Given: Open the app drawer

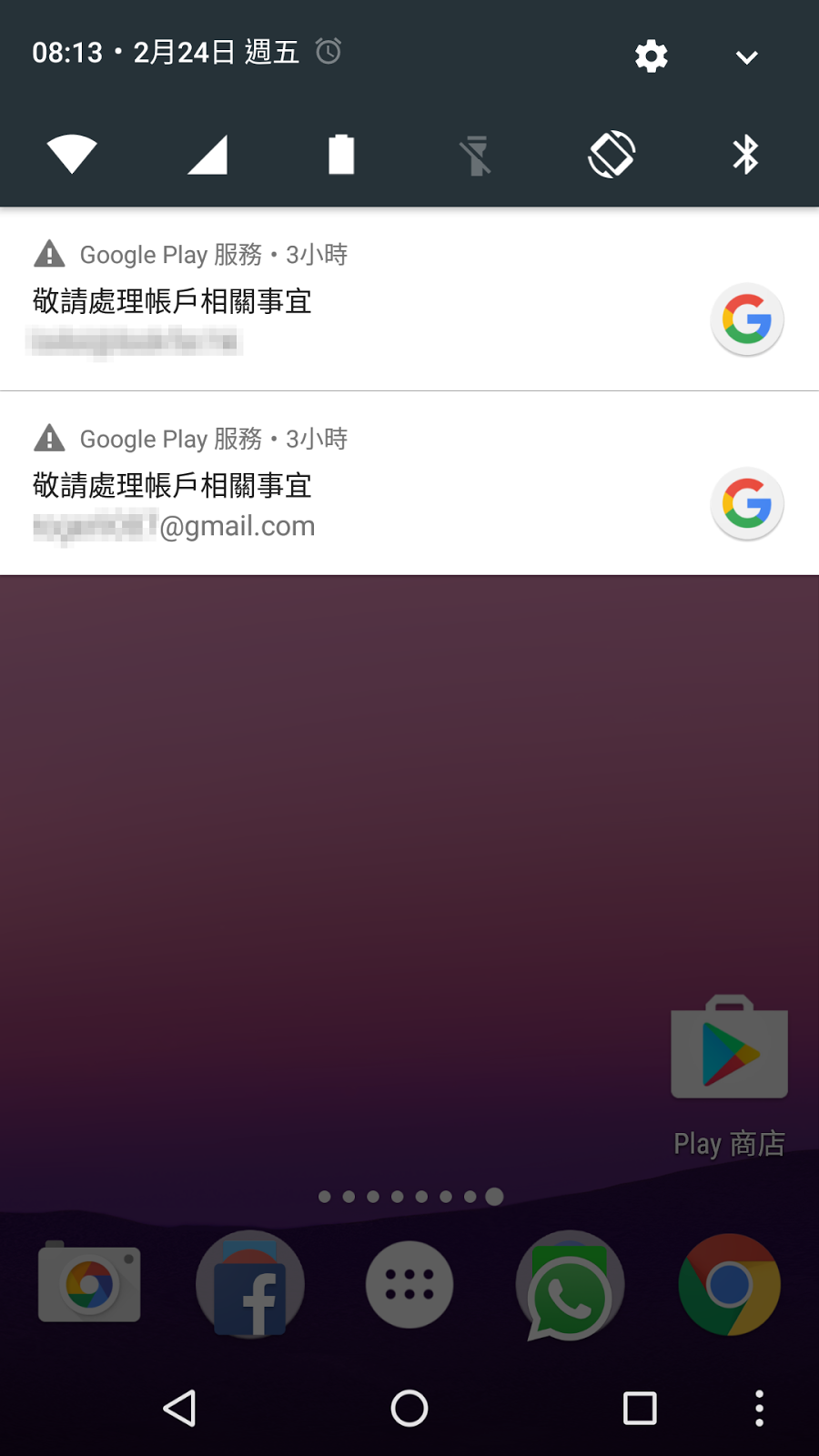Looking at the screenshot, I should (x=409, y=1284).
